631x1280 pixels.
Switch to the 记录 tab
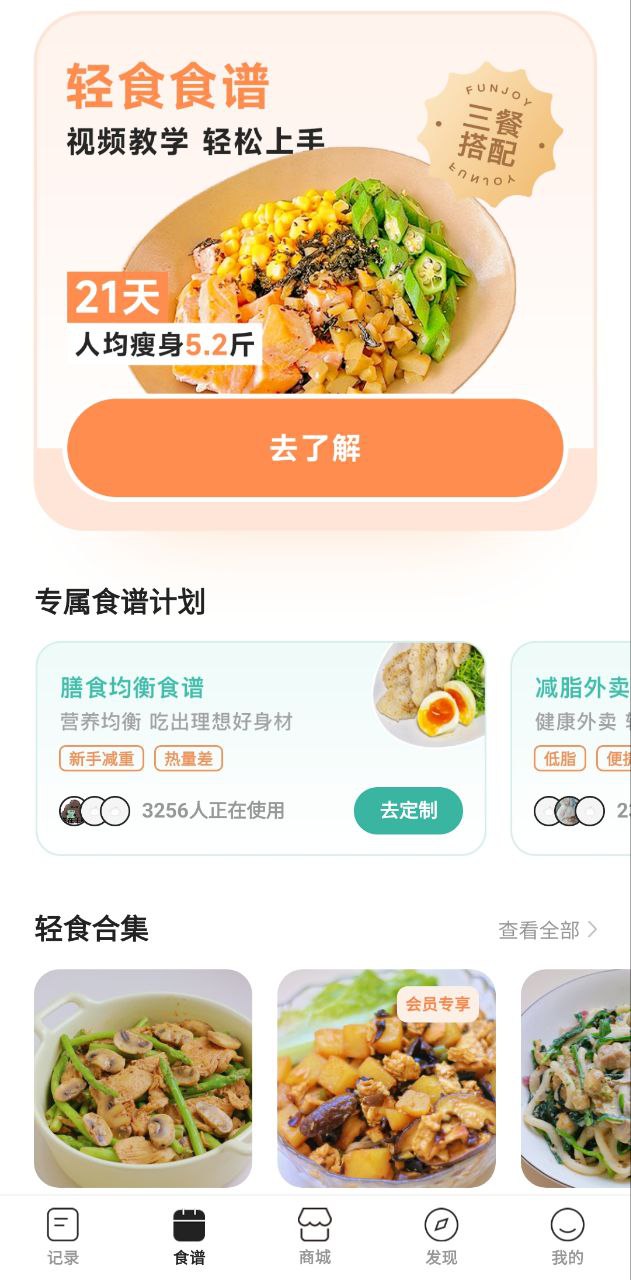coord(63,1236)
